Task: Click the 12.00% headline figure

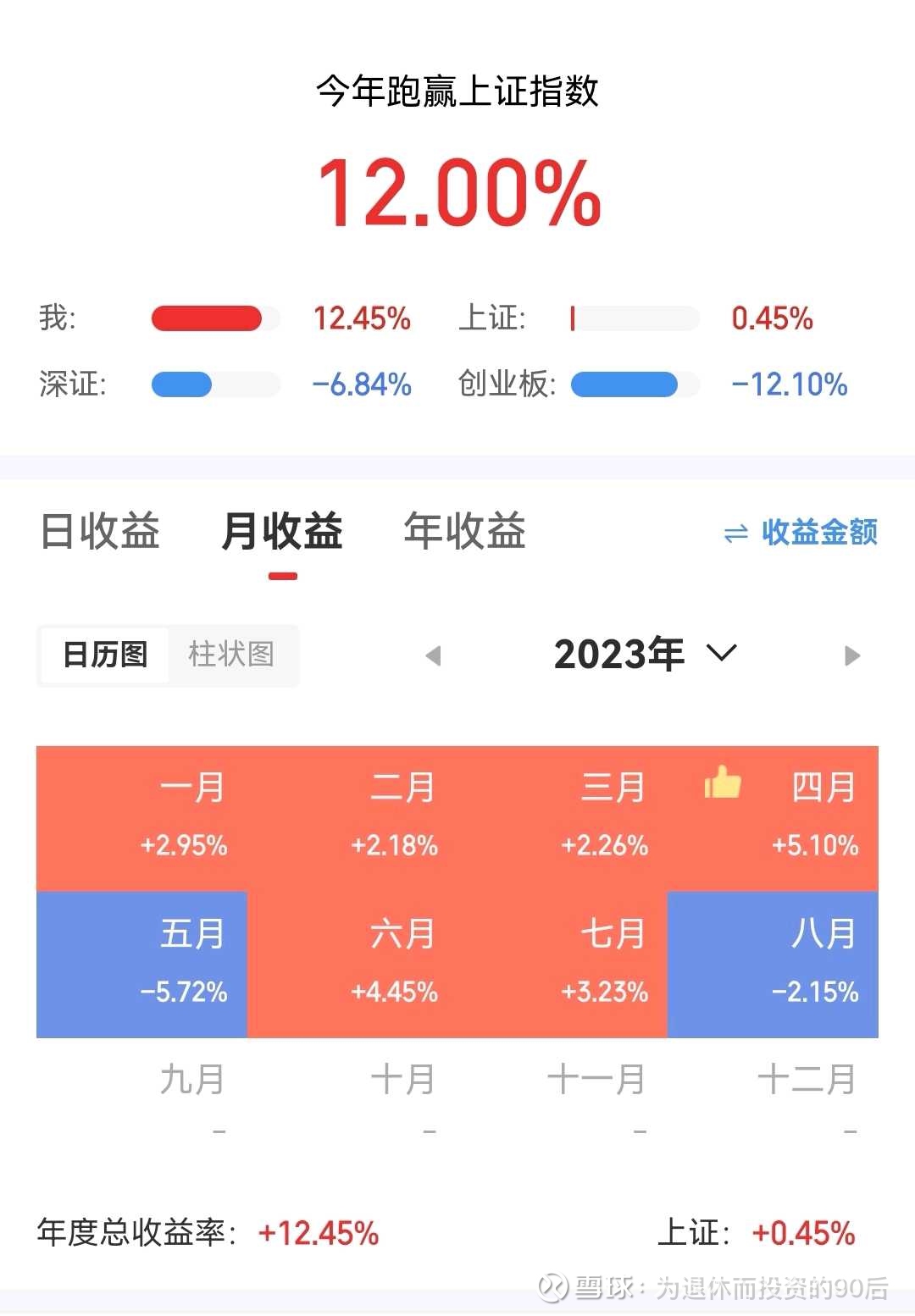Action: (x=457, y=193)
